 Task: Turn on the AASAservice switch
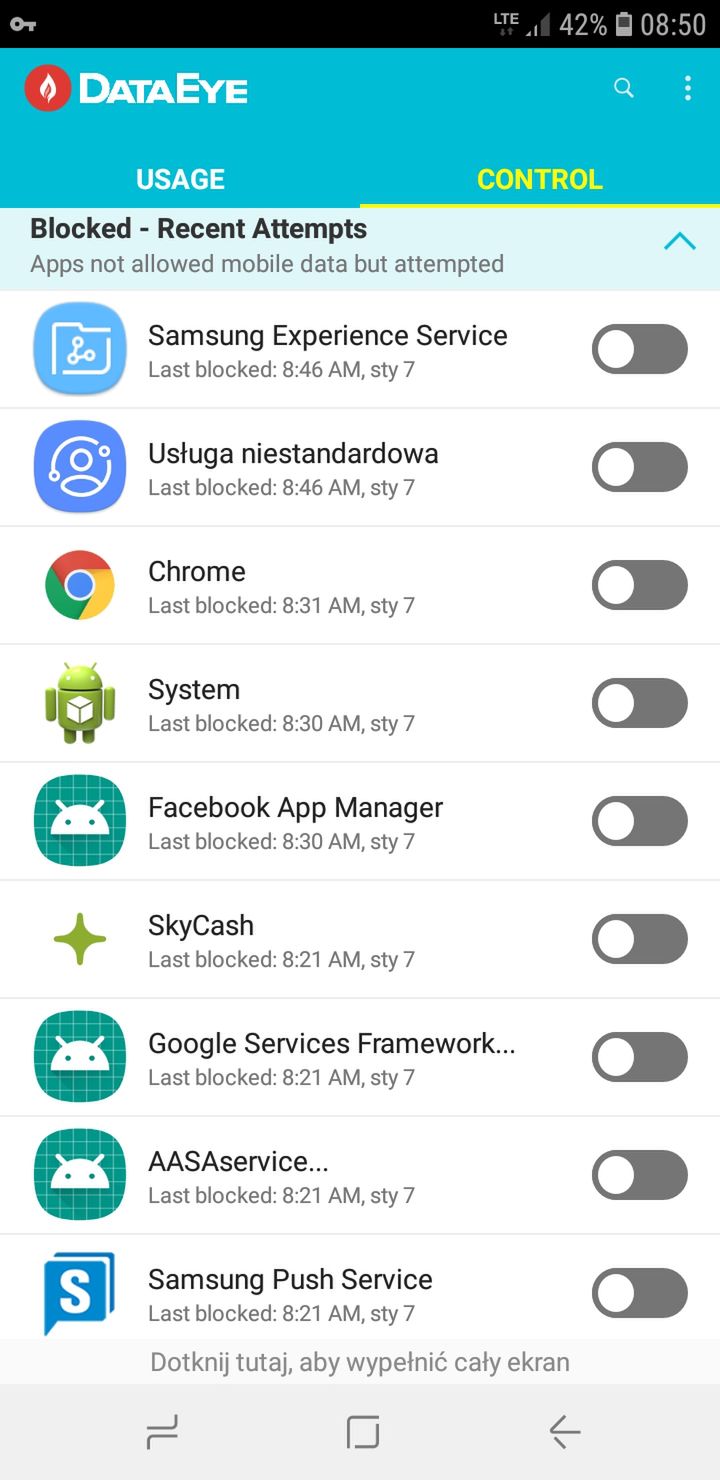point(640,1175)
